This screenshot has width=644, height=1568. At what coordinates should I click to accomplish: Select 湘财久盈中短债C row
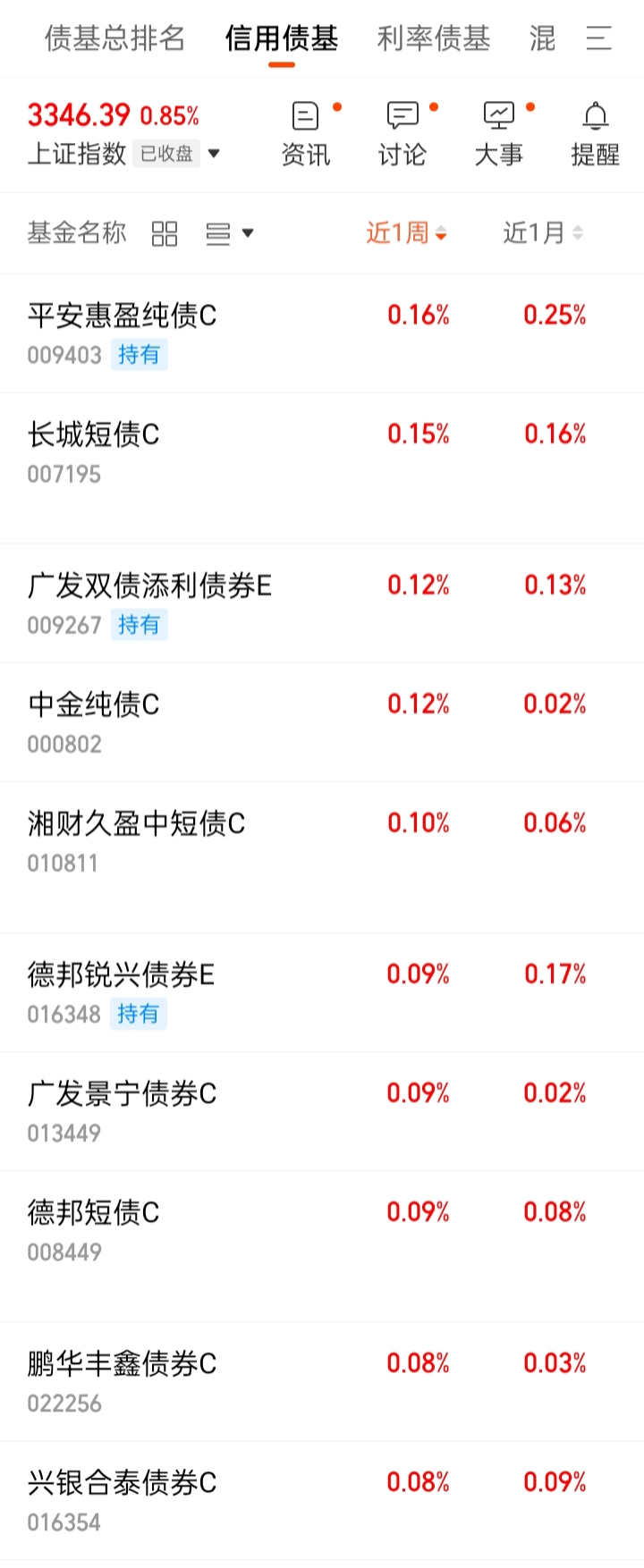[322, 857]
